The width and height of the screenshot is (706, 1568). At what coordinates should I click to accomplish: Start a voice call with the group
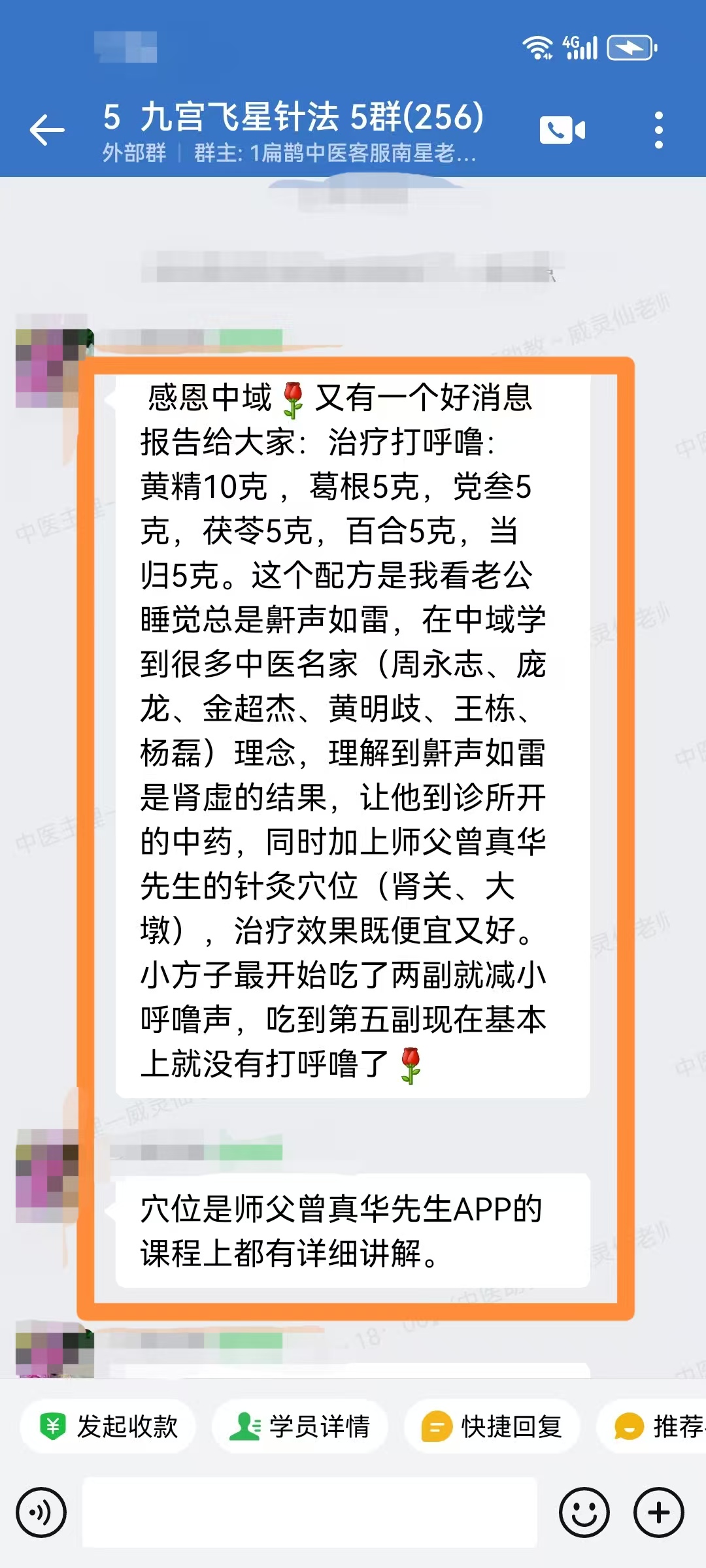563,129
